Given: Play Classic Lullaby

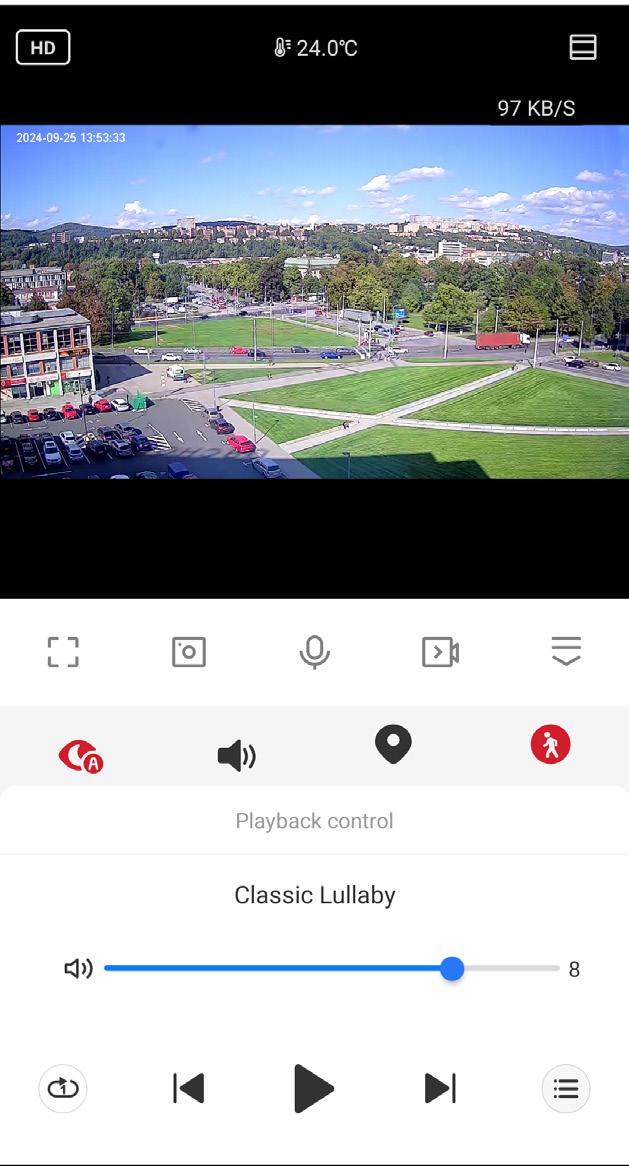Looking at the screenshot, I should click(x=314, y=1088).
